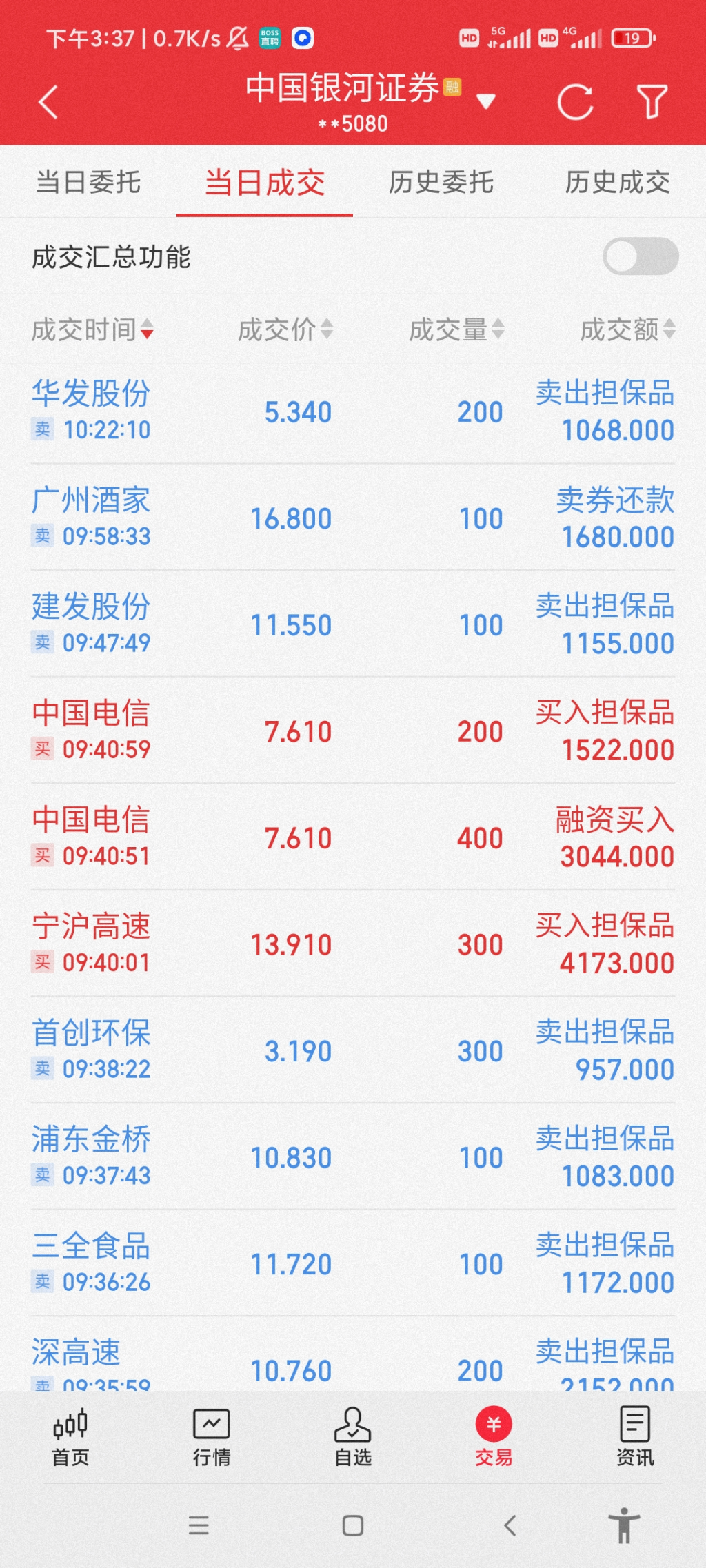706x1568 pixels.
Task: Go to the 行情 tab
Action: click(212, 1438)
